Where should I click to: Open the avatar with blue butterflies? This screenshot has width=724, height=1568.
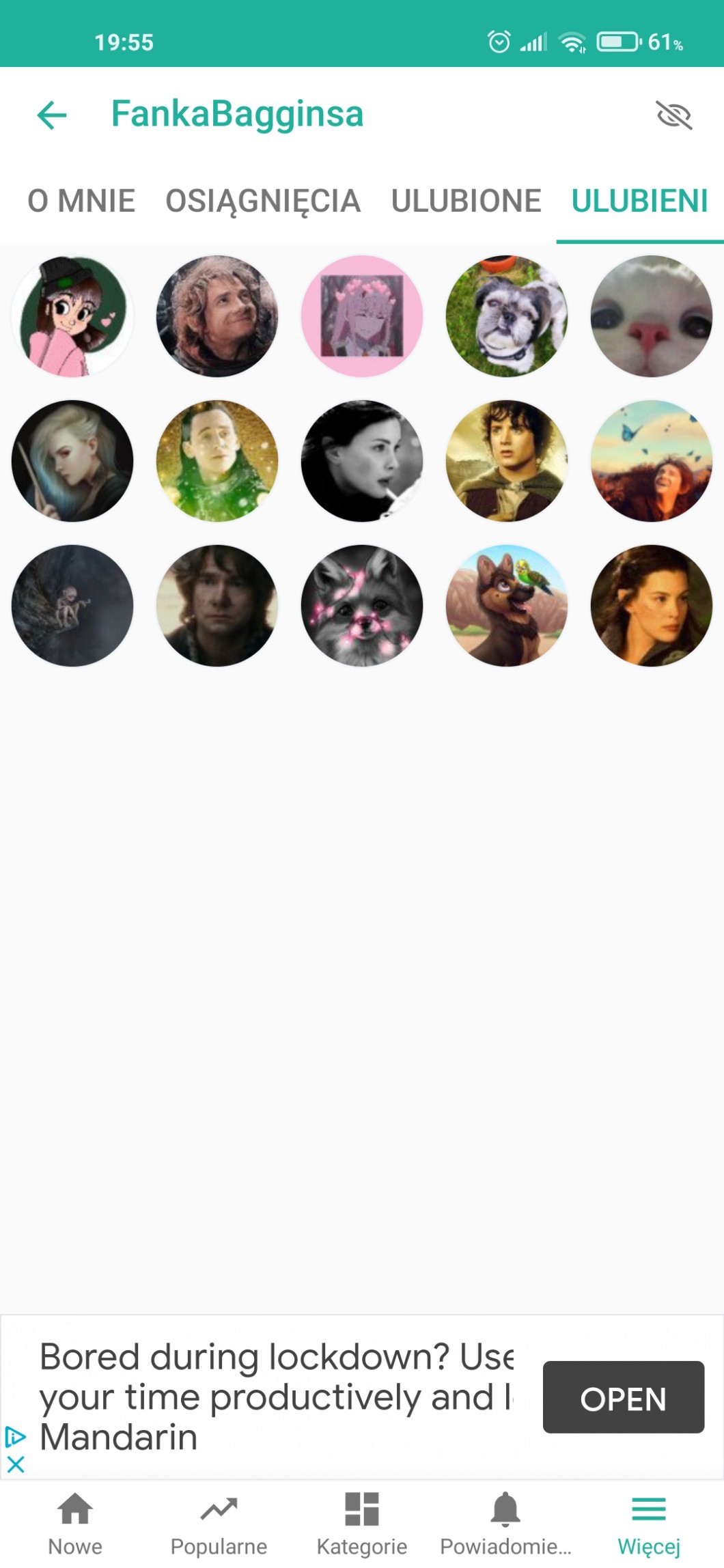tap(652, 461)
